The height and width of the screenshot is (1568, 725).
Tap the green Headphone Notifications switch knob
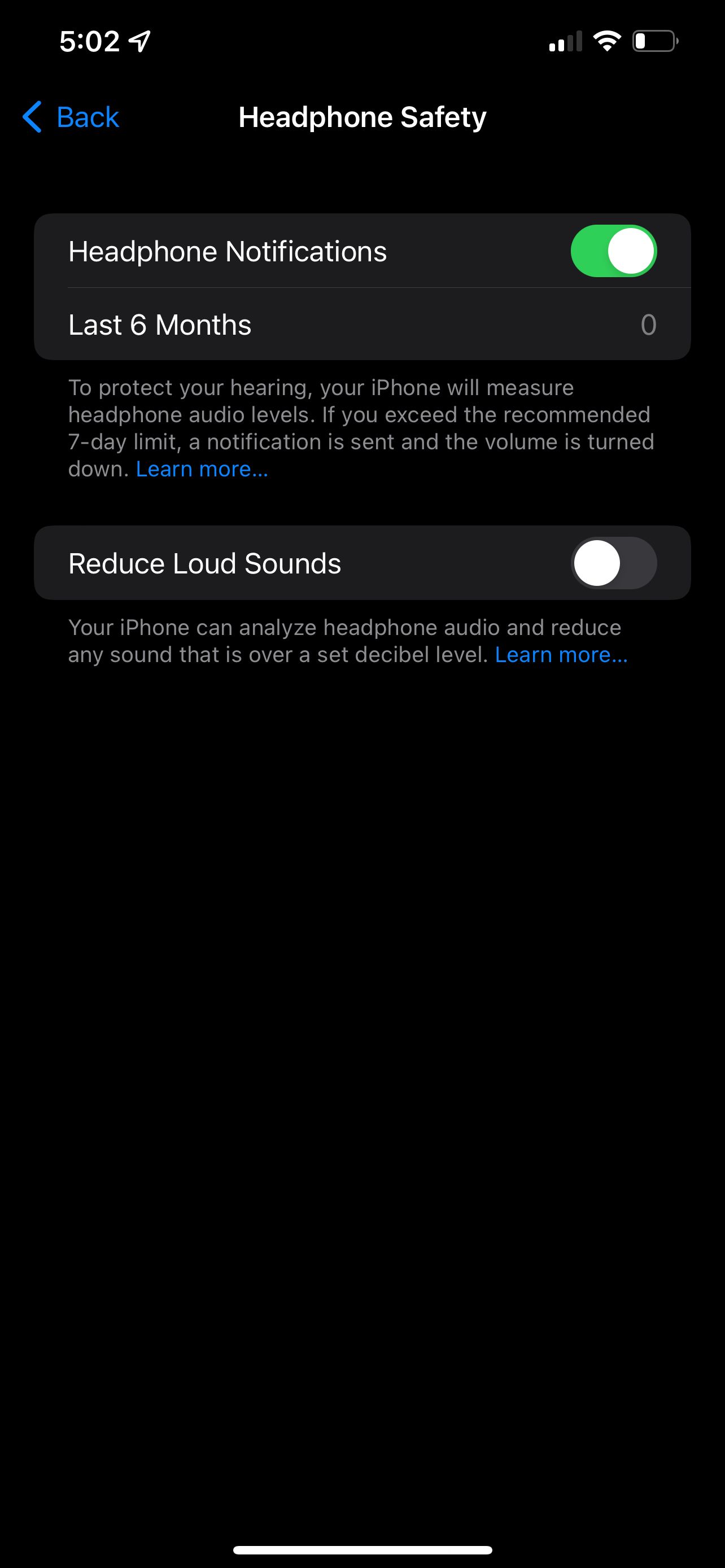(x=632, y=250)
